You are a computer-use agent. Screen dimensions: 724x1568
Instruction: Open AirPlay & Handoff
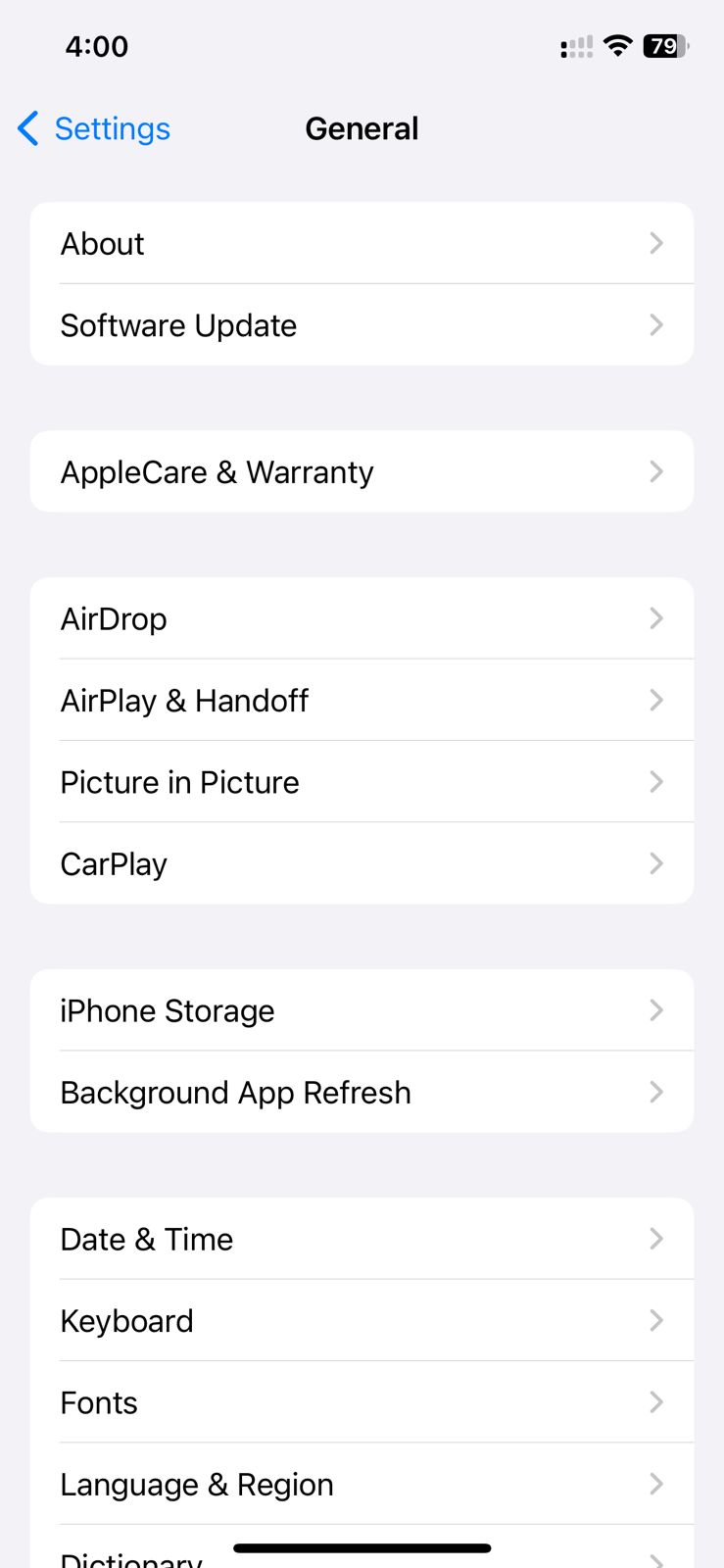[362, 701]
